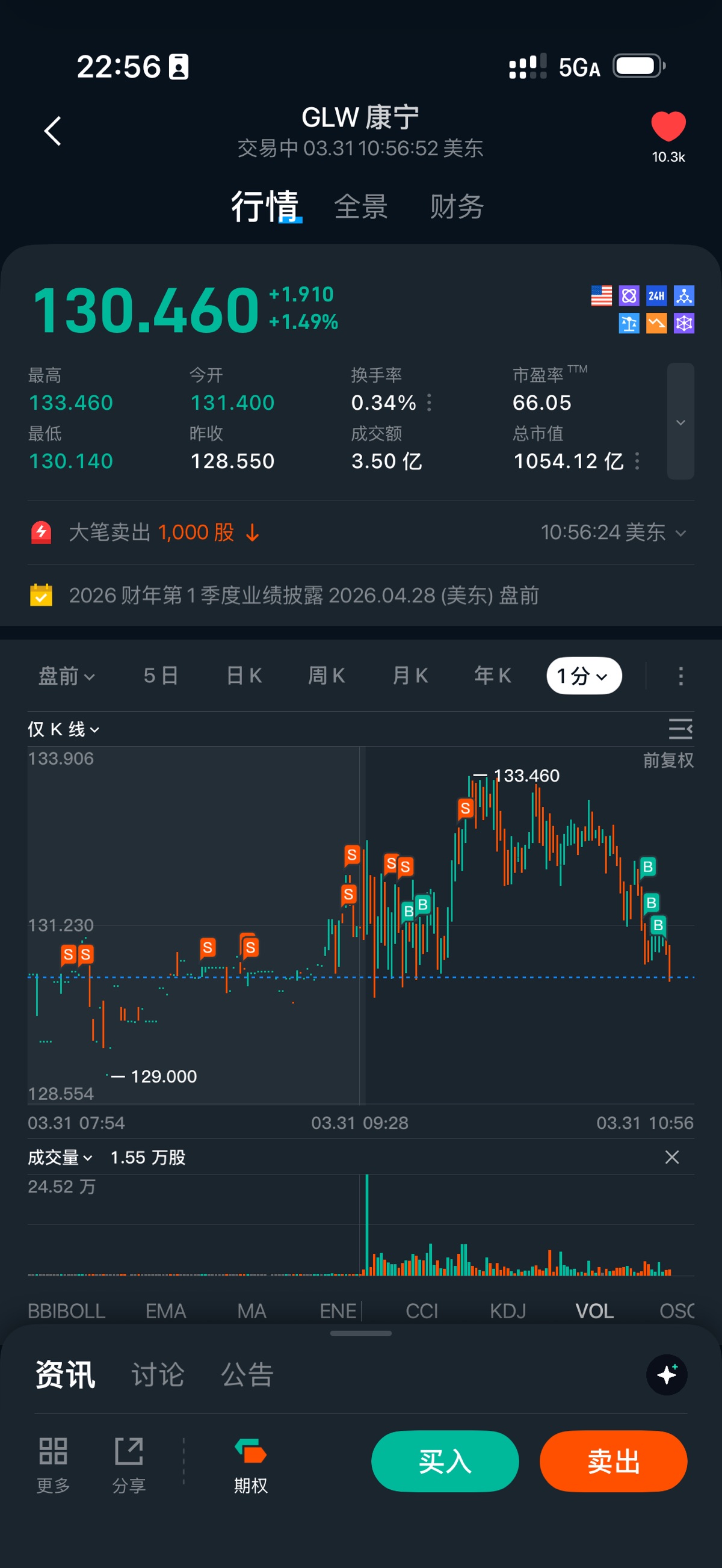
Task: Select the 周K chart period
Action: point(326,676)
